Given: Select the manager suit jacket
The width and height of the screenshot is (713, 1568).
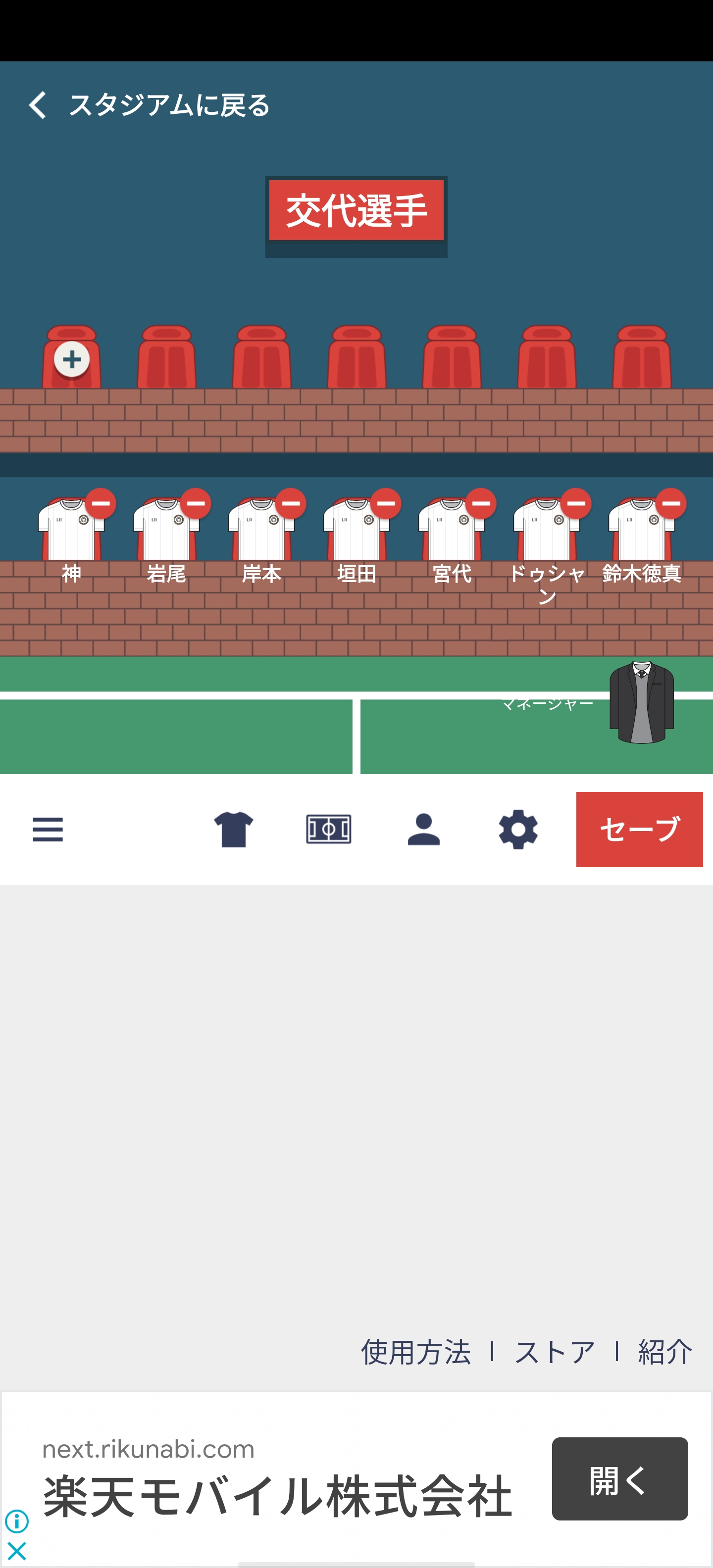Looking at the screenshot, I should (641, 702).
